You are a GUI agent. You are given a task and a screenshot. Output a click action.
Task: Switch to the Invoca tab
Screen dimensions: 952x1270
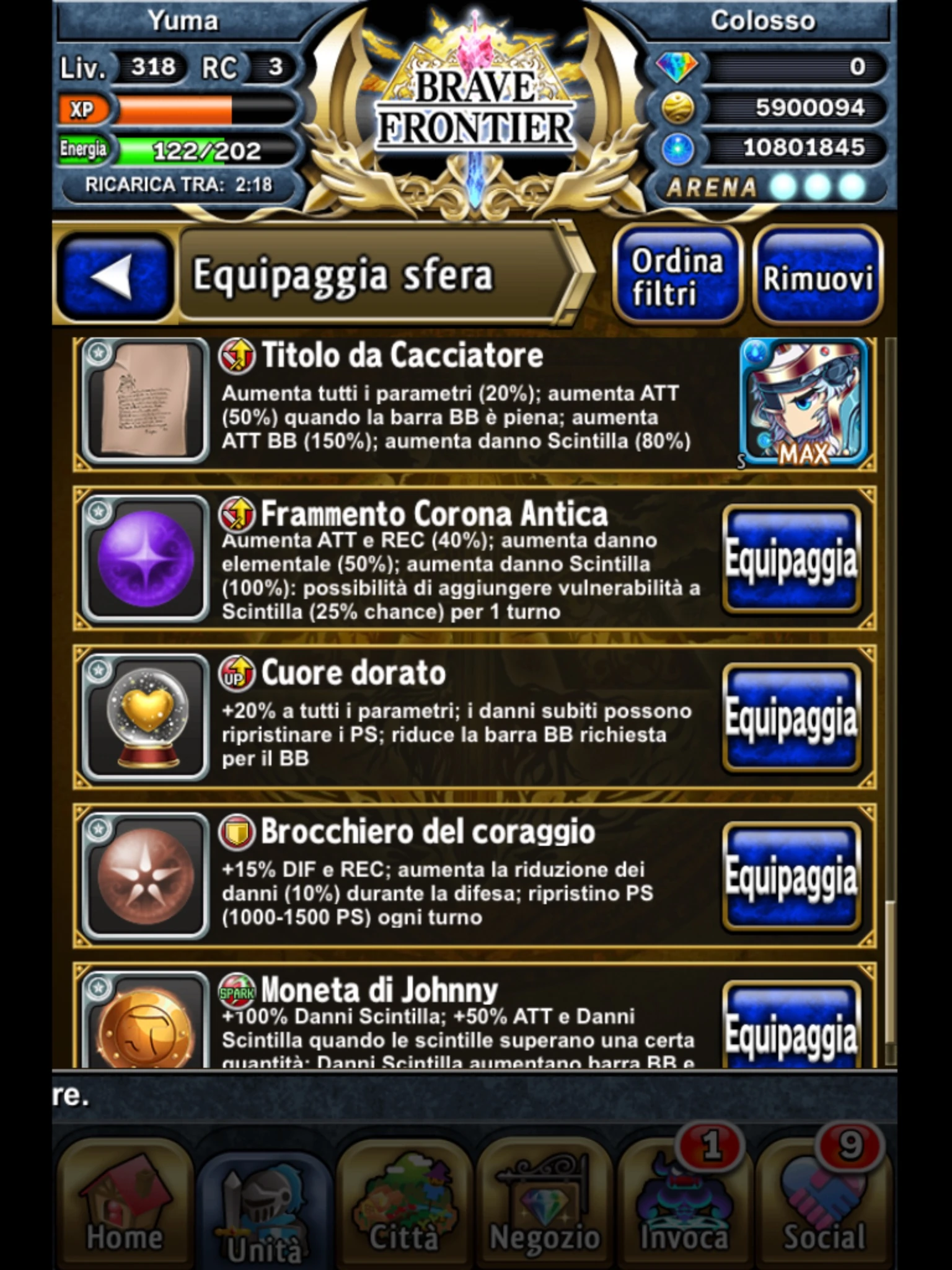[x=684, y=1203]
